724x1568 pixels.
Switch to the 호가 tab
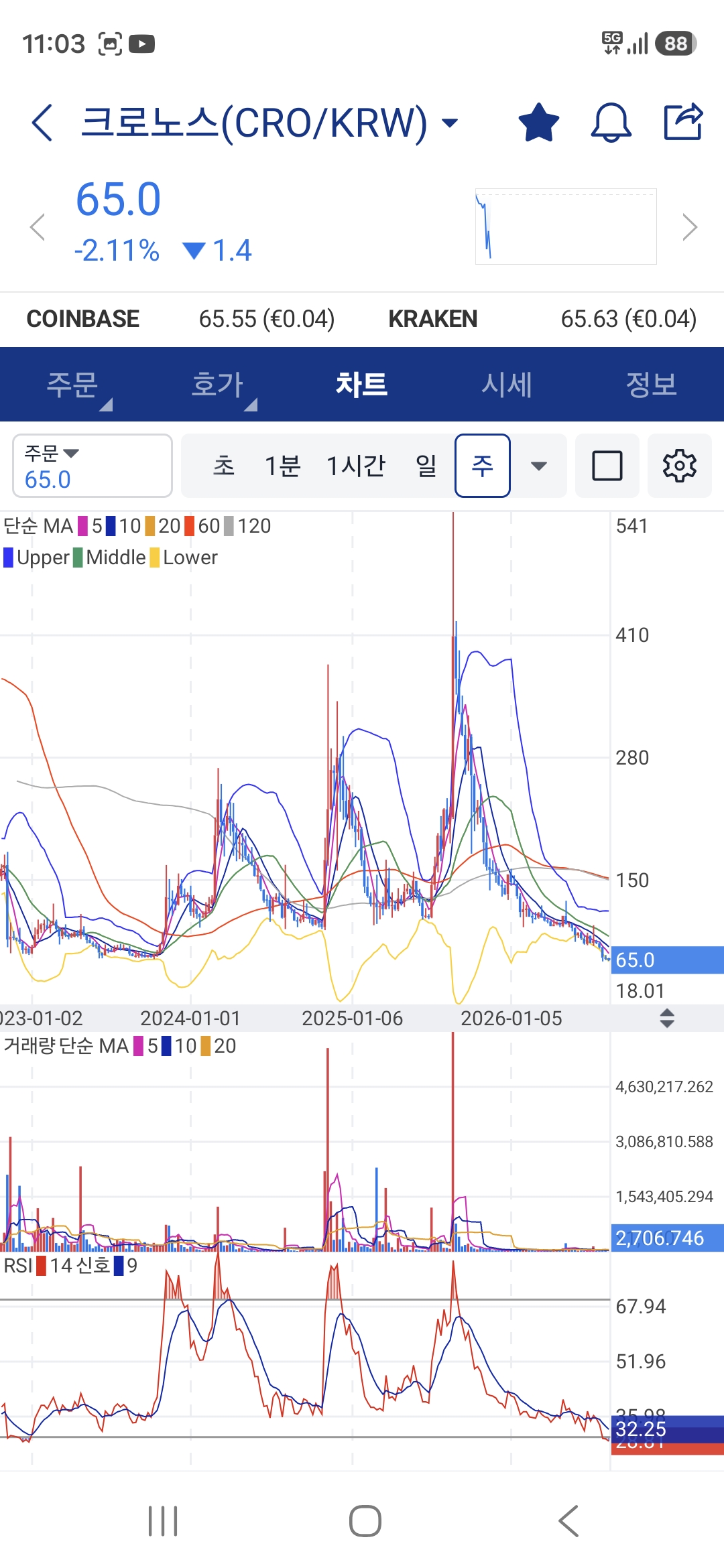(x=217, y=385)
